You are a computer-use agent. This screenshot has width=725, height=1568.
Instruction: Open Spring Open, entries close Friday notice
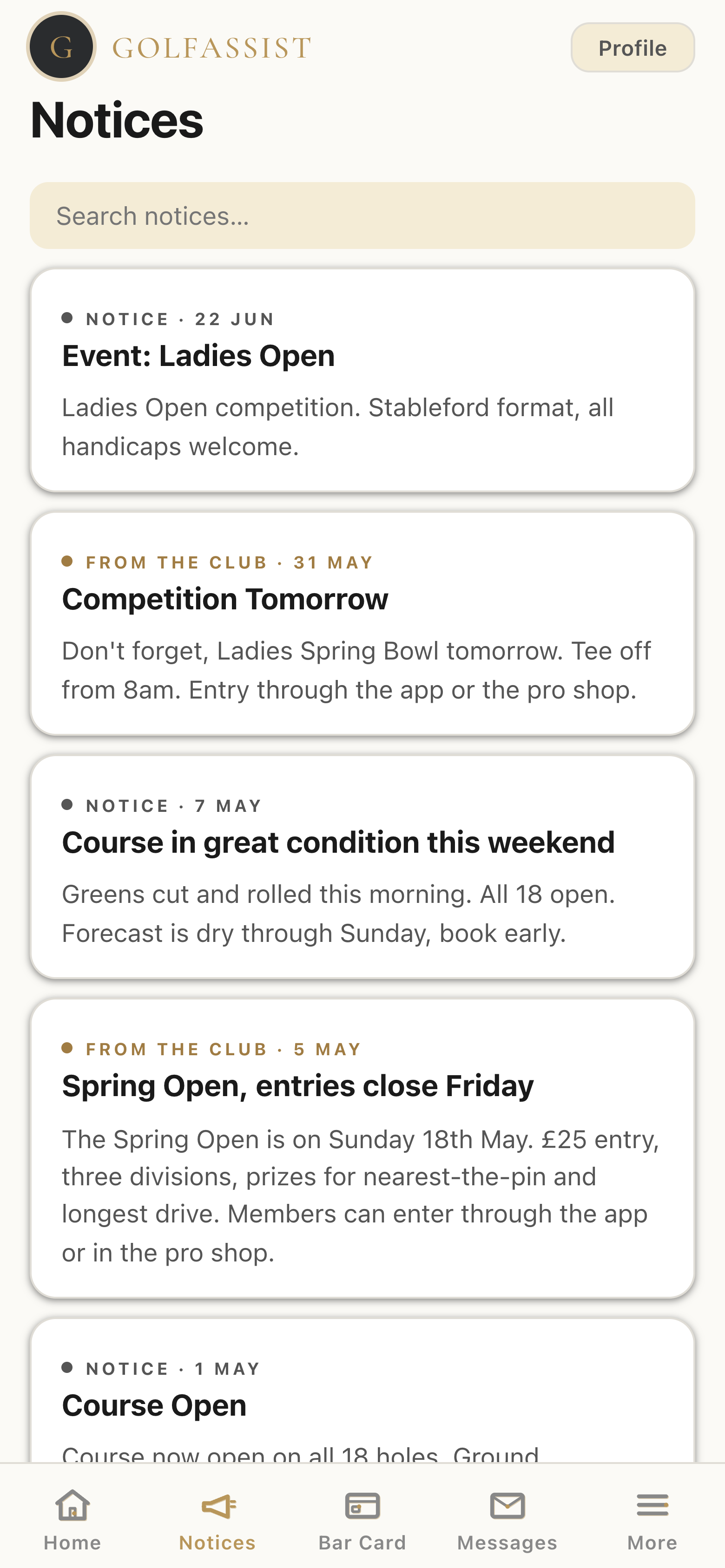[362, 1149]
